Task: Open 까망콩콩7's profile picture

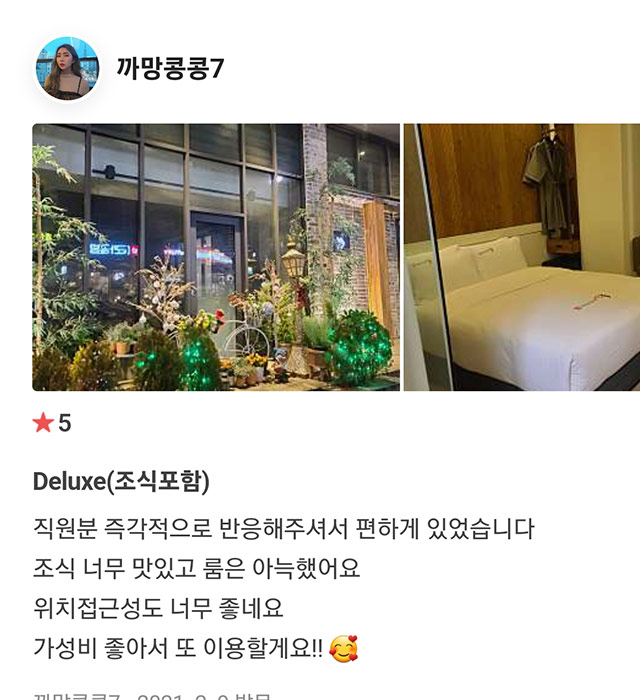Action: (67, 68)
